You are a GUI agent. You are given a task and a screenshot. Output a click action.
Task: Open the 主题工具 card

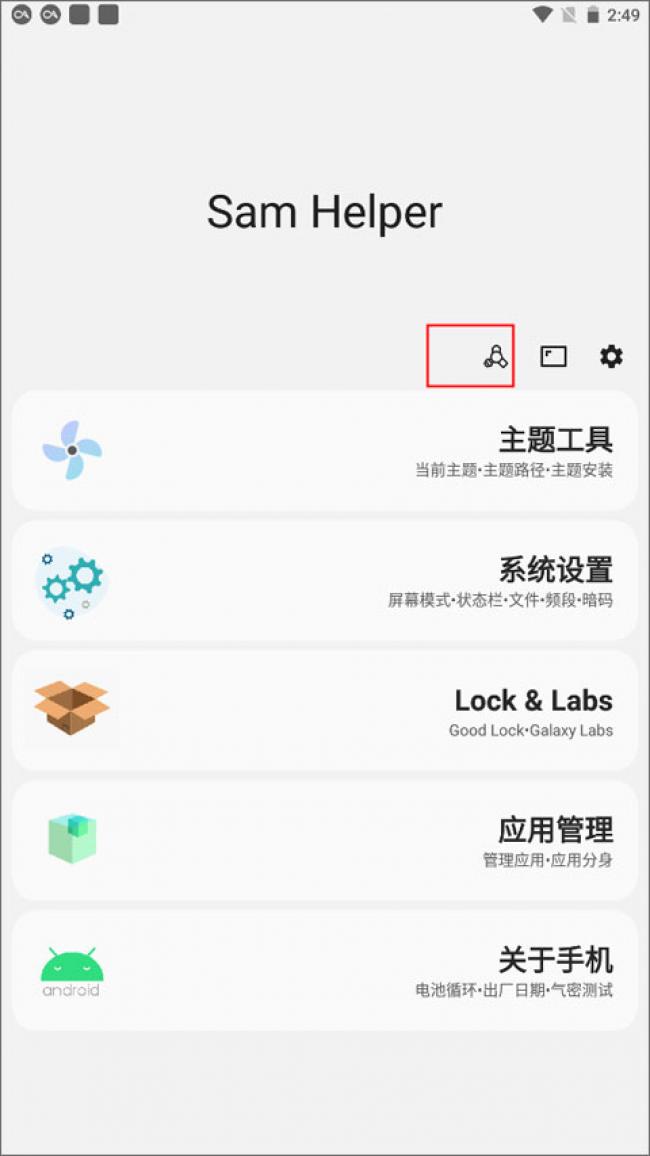(x=325, y=451)
